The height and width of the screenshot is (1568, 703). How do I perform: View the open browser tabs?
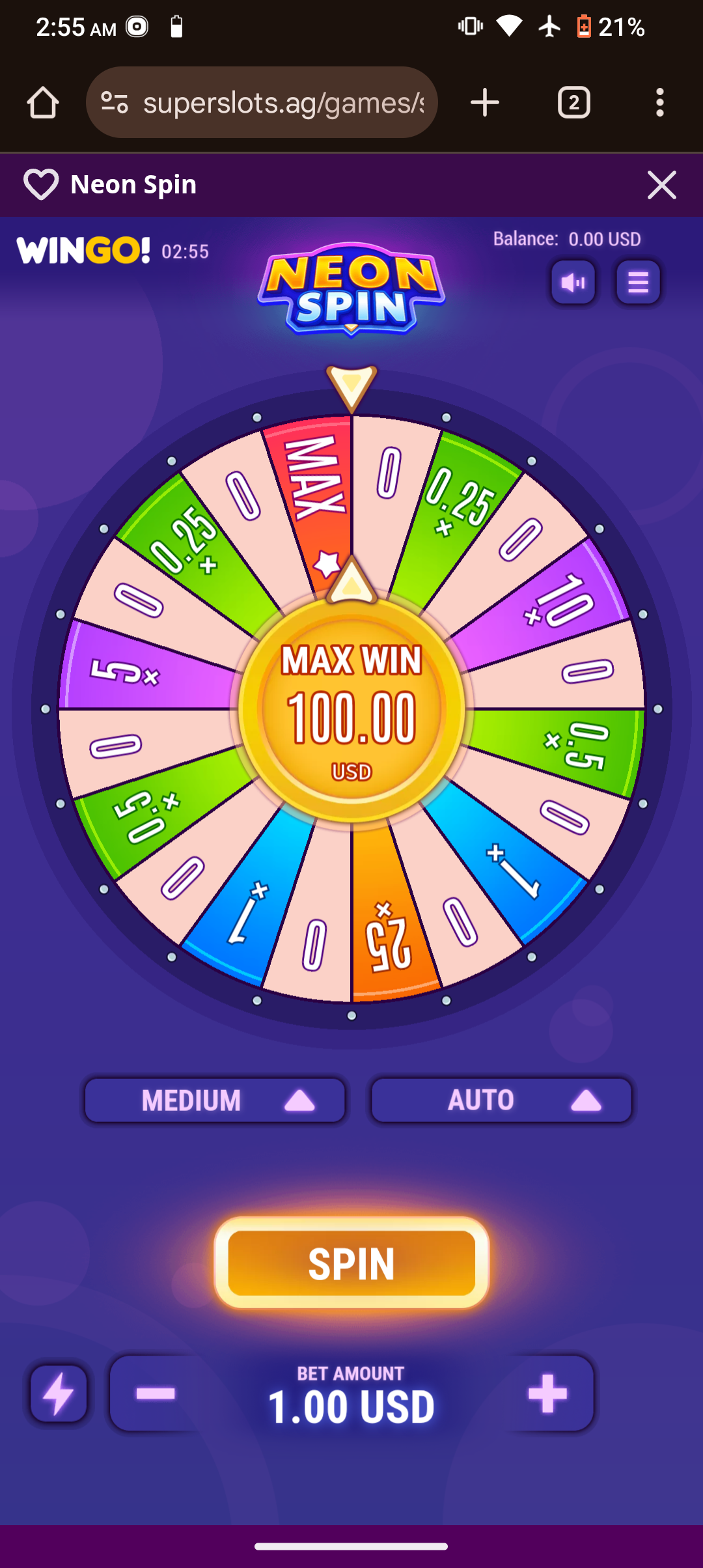tap(573, 103)
